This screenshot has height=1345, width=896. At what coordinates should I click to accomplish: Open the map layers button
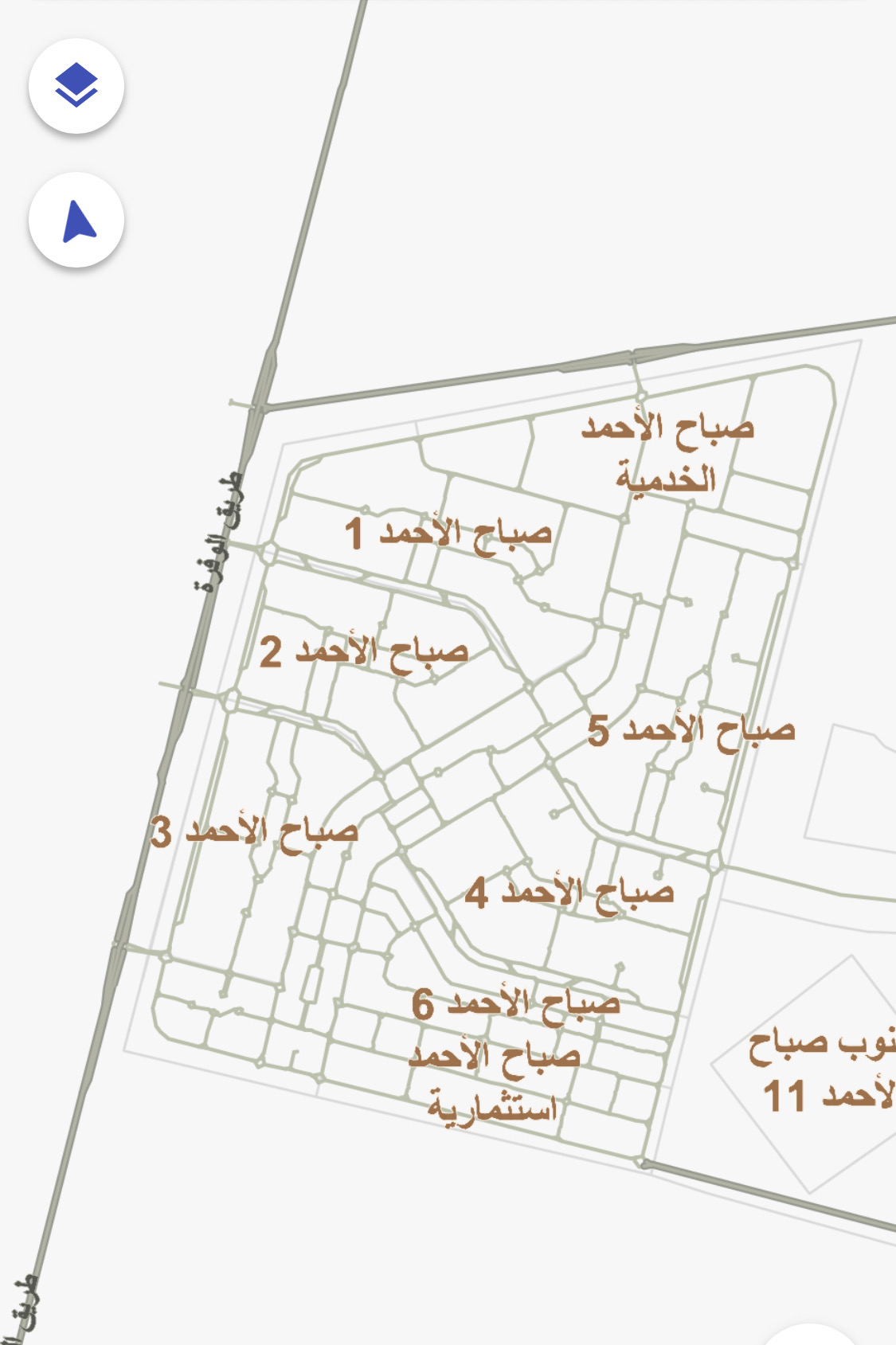click(76, 86)
